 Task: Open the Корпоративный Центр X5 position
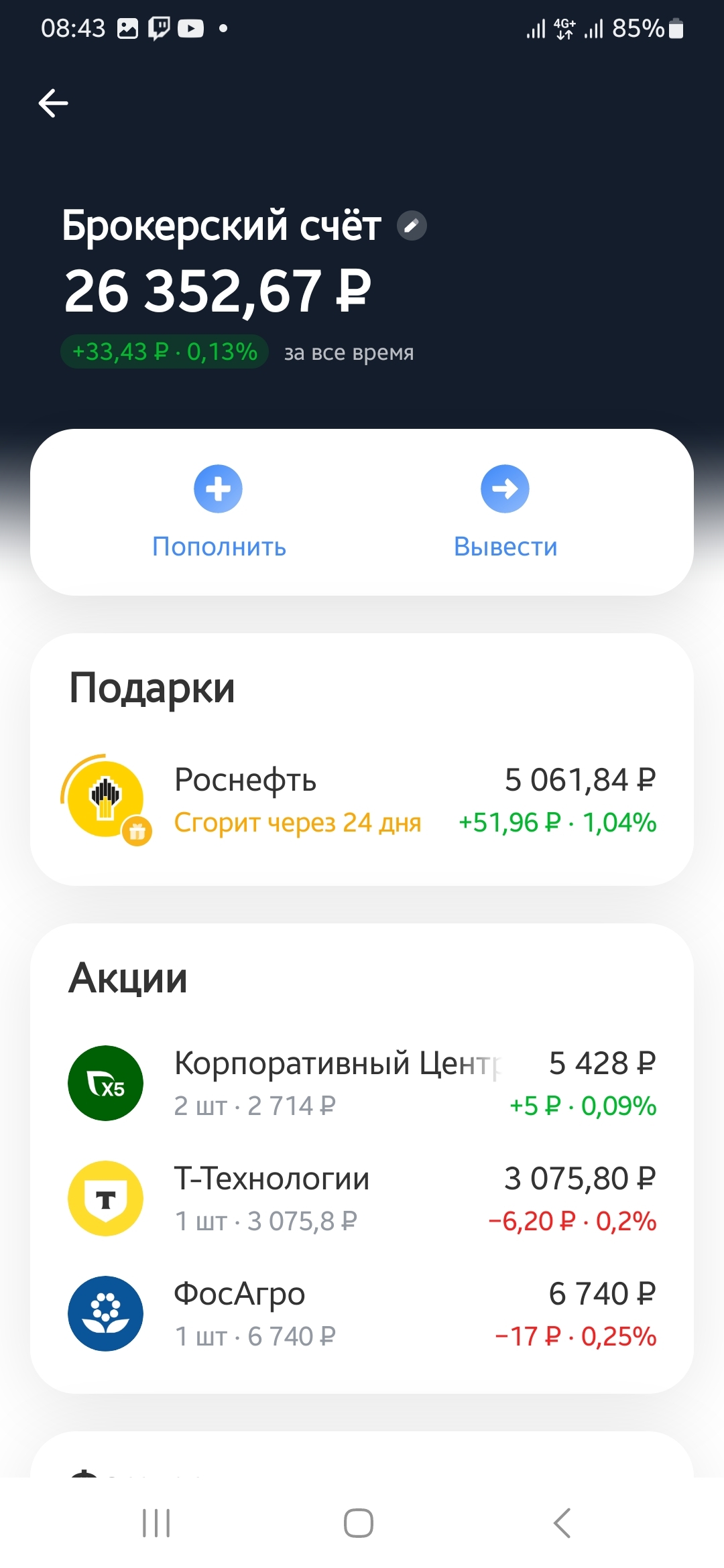362,1083
